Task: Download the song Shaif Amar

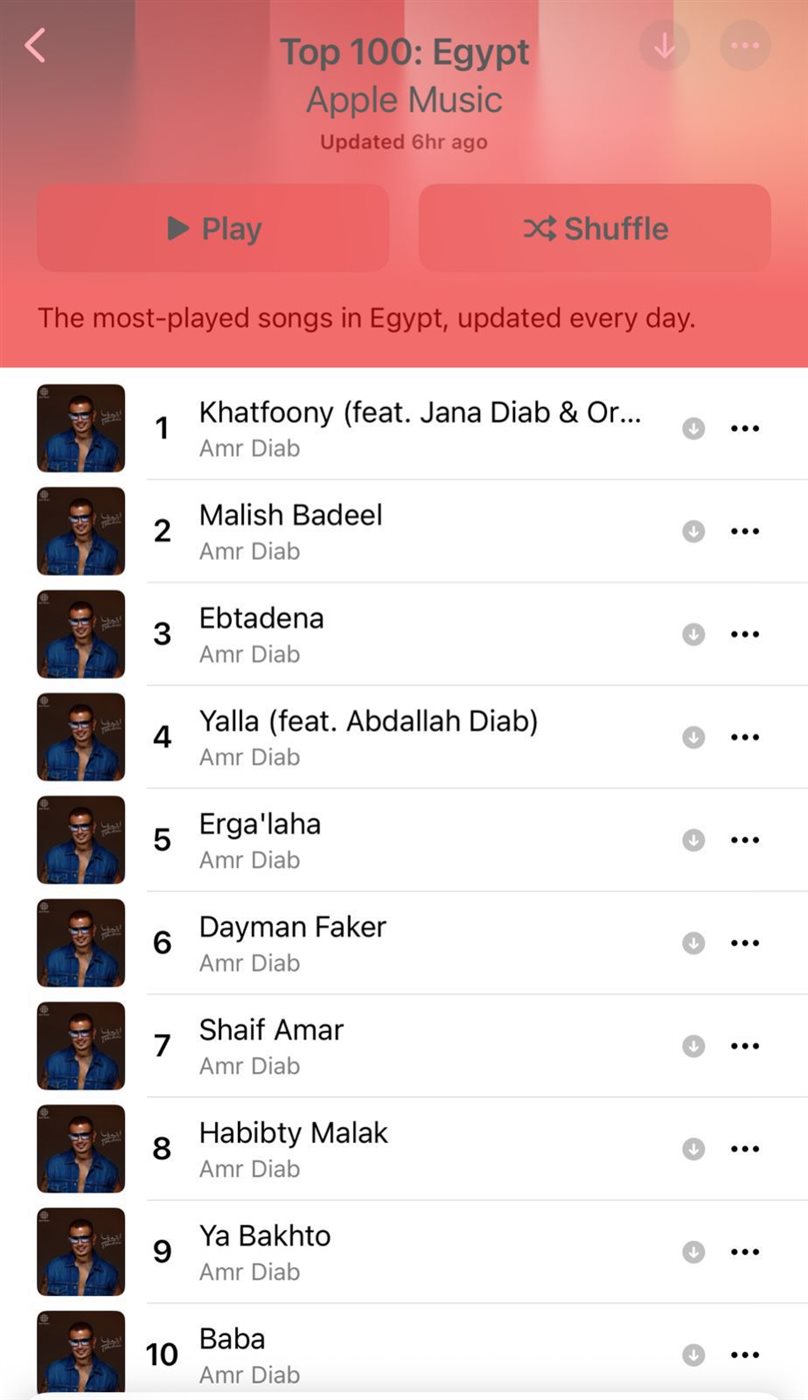Action: [694, 1046]
